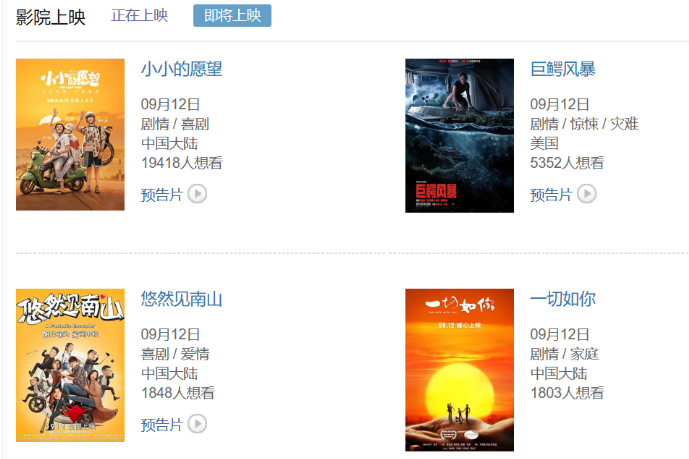Select the 即将上映 tab
The width and height of the screenshot is (689, 459).
(x=232, y=15)
